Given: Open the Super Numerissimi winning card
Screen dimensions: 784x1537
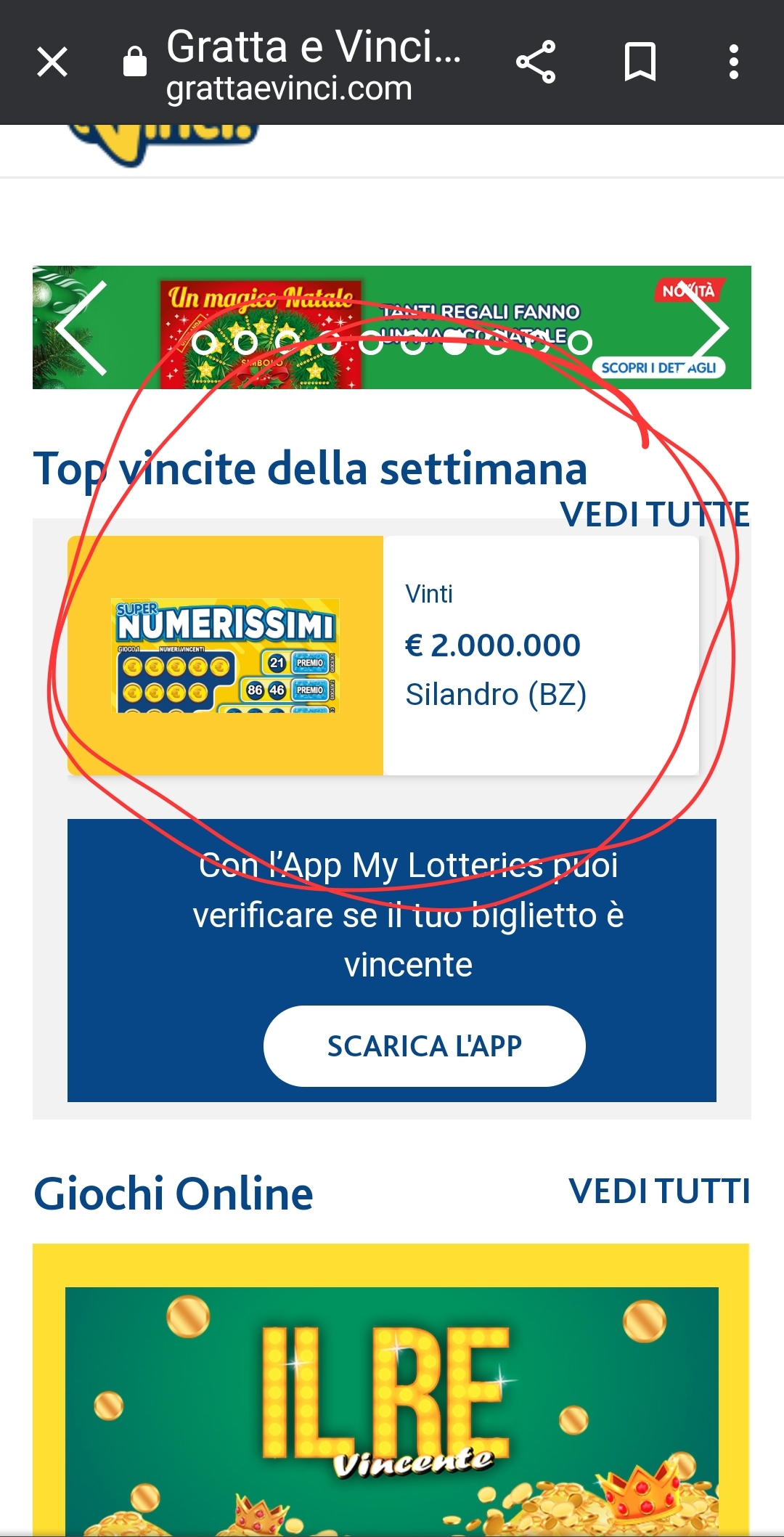Looking at the screenshot, I should (x=383, y=655).
